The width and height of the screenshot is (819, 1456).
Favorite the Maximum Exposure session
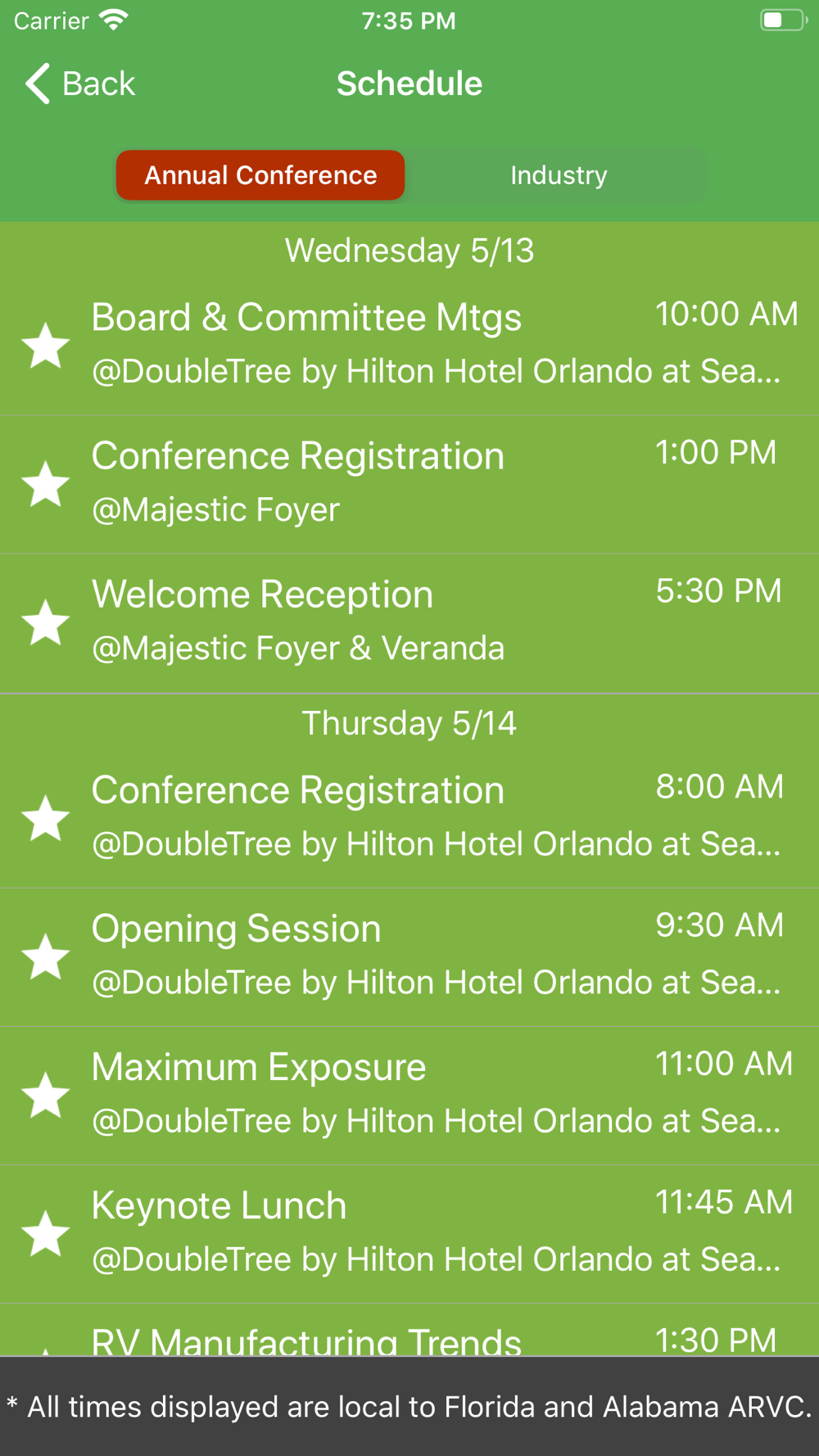46,1095
